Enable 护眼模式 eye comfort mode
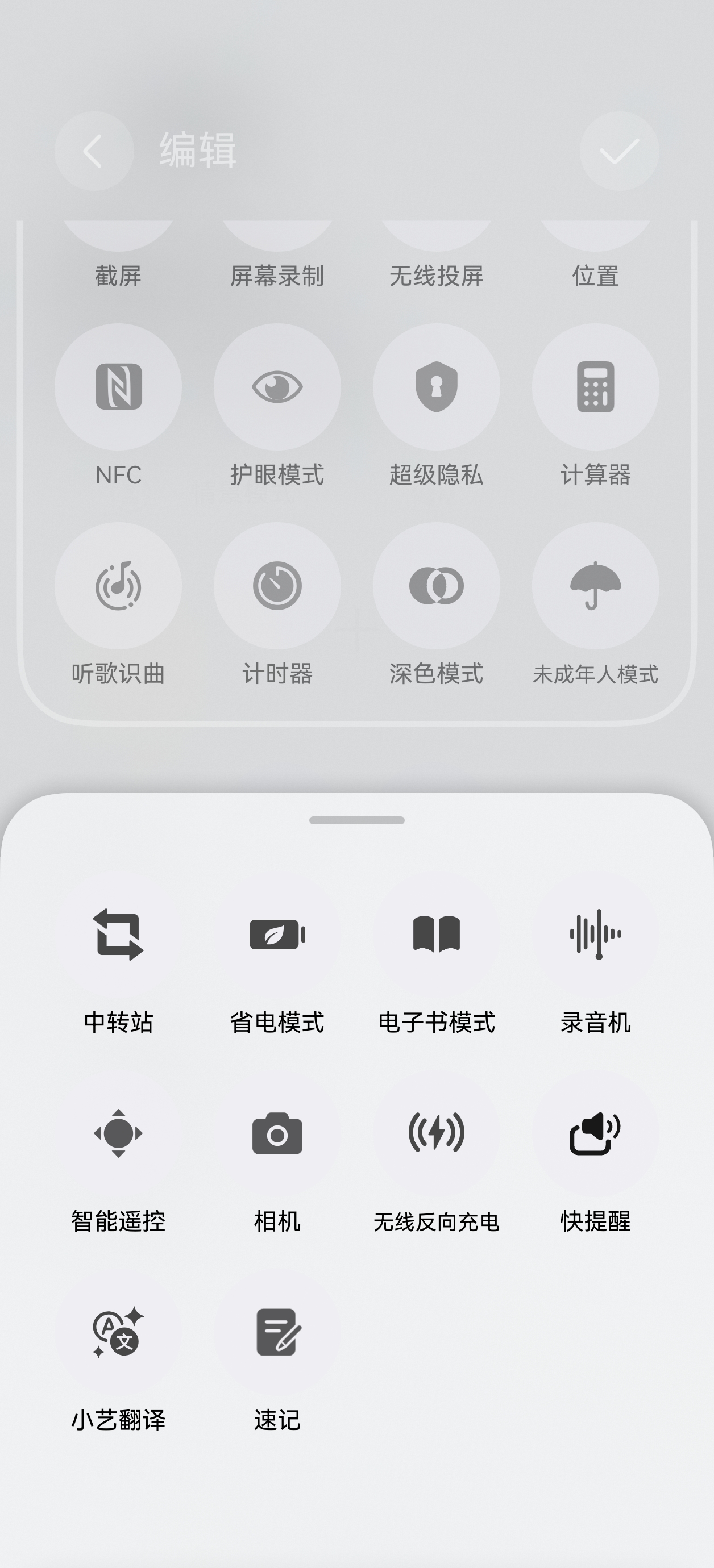 [x=277, y=386]
